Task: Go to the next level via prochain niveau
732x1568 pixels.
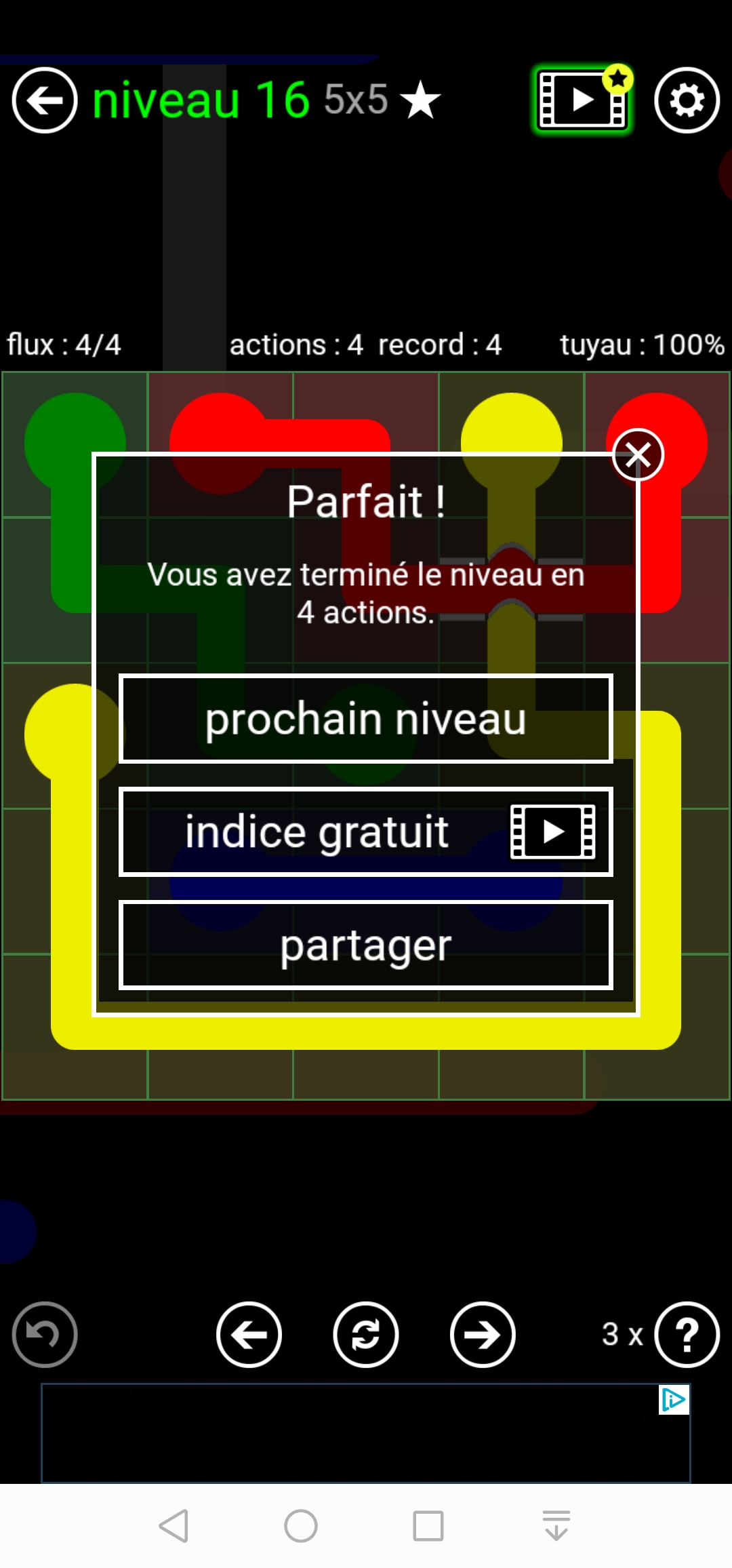Action: (366, 719)
